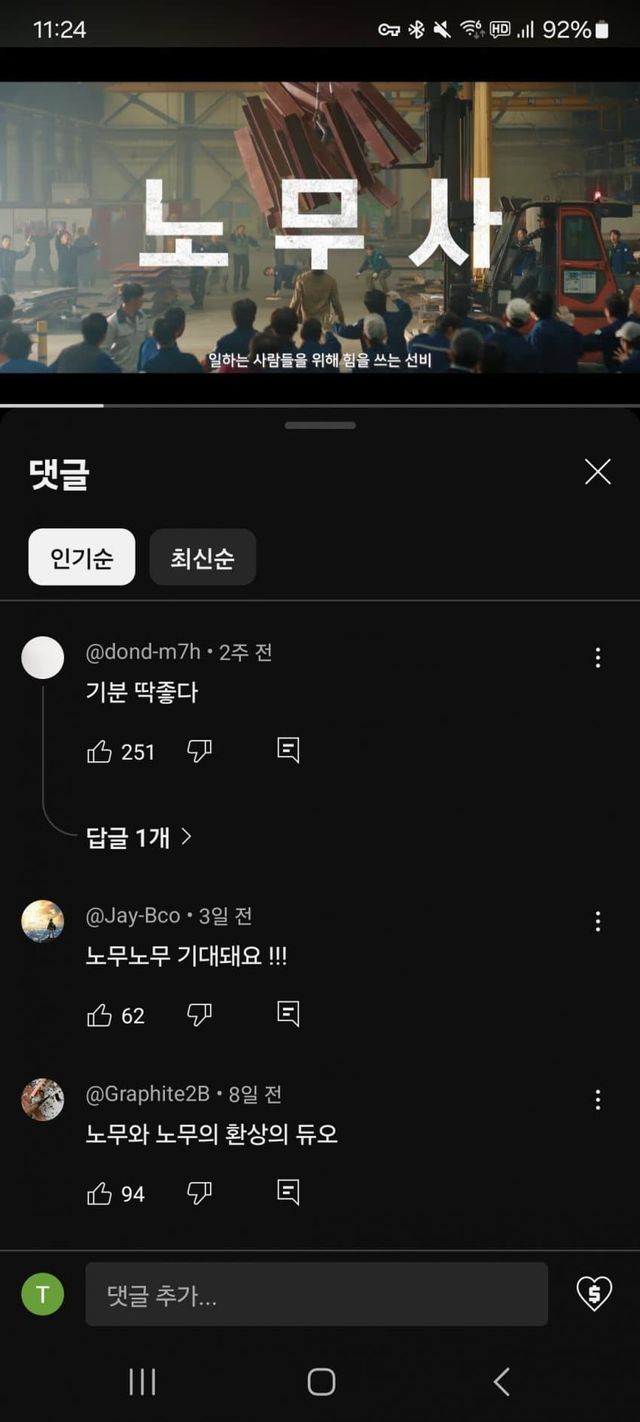Screen dimensions: 640x1422
Task: Select the 인기순 sort chip
Action: [81, 557]
